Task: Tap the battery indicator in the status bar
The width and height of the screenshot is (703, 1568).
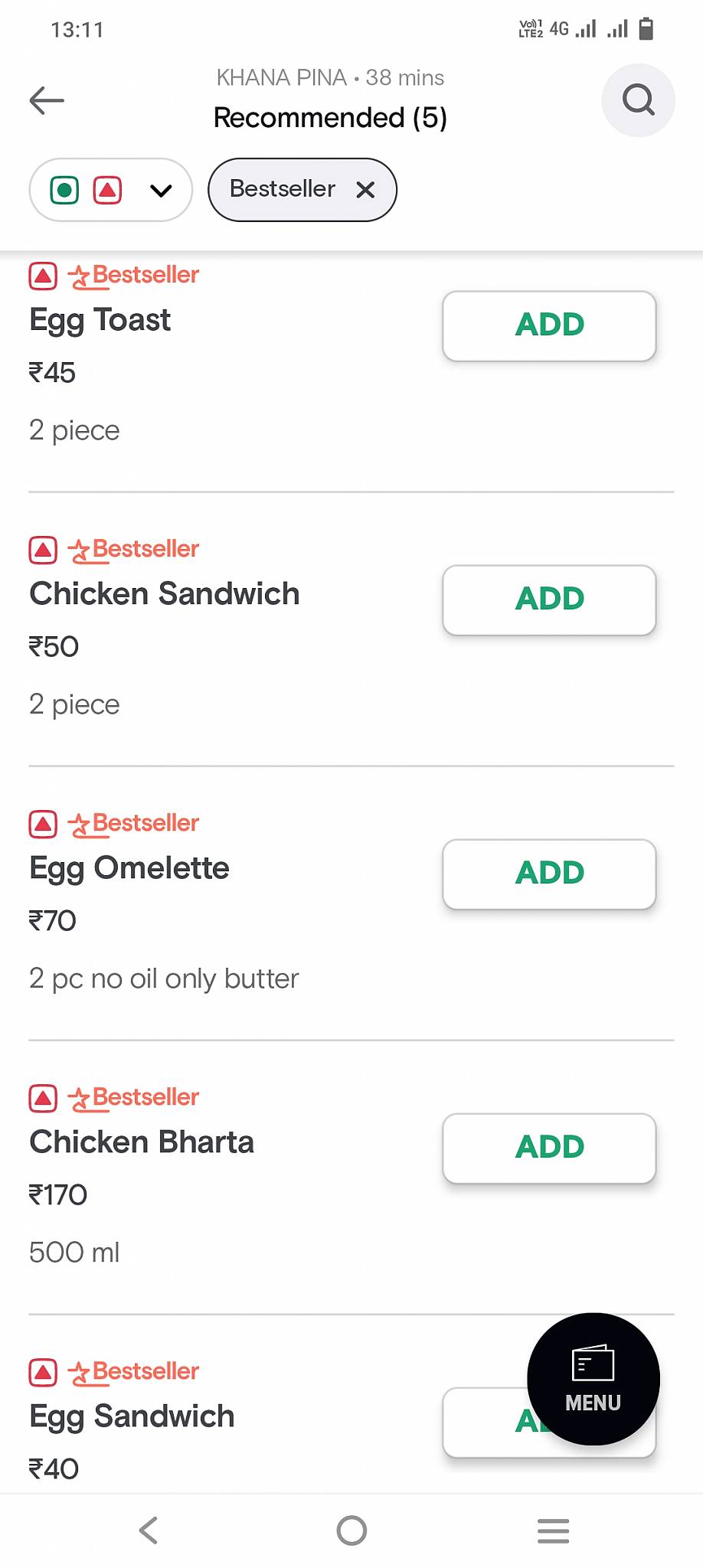Action: pos(647,29)
